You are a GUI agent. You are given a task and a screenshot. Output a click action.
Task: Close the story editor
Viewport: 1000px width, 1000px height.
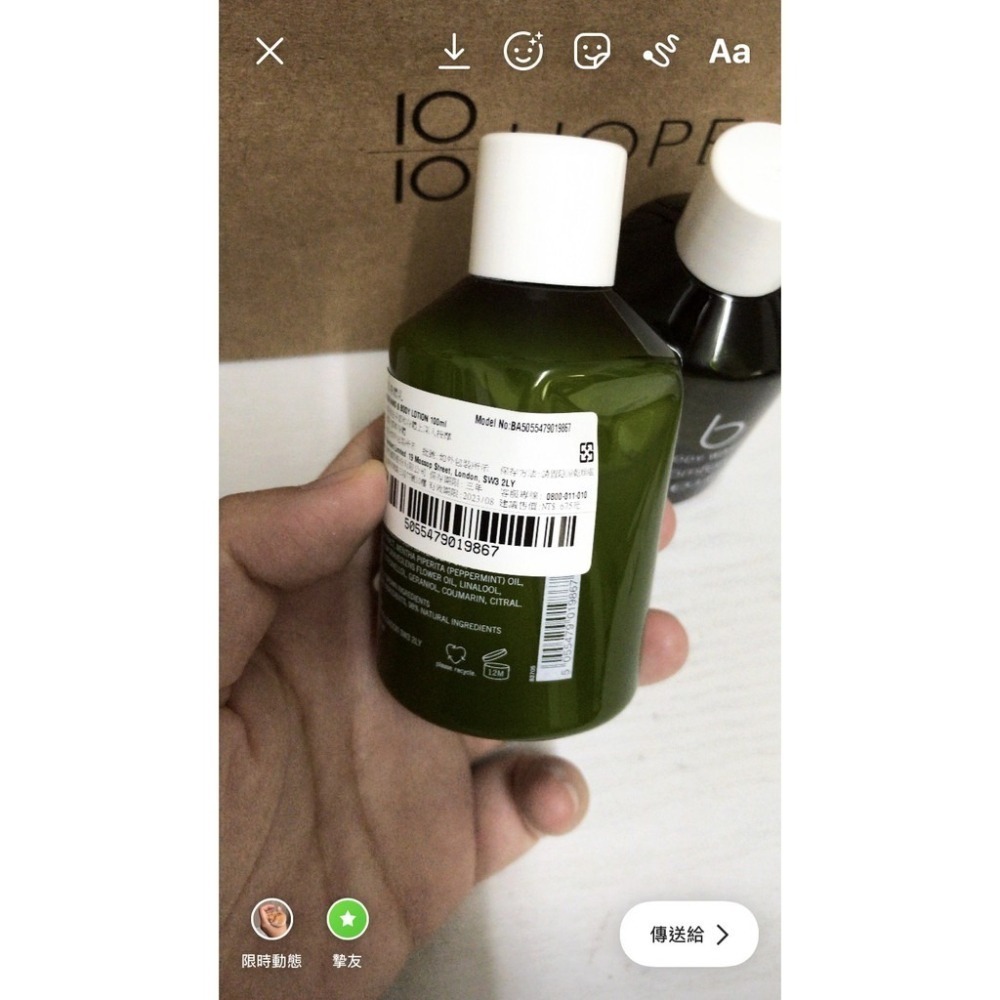[270, 52]
